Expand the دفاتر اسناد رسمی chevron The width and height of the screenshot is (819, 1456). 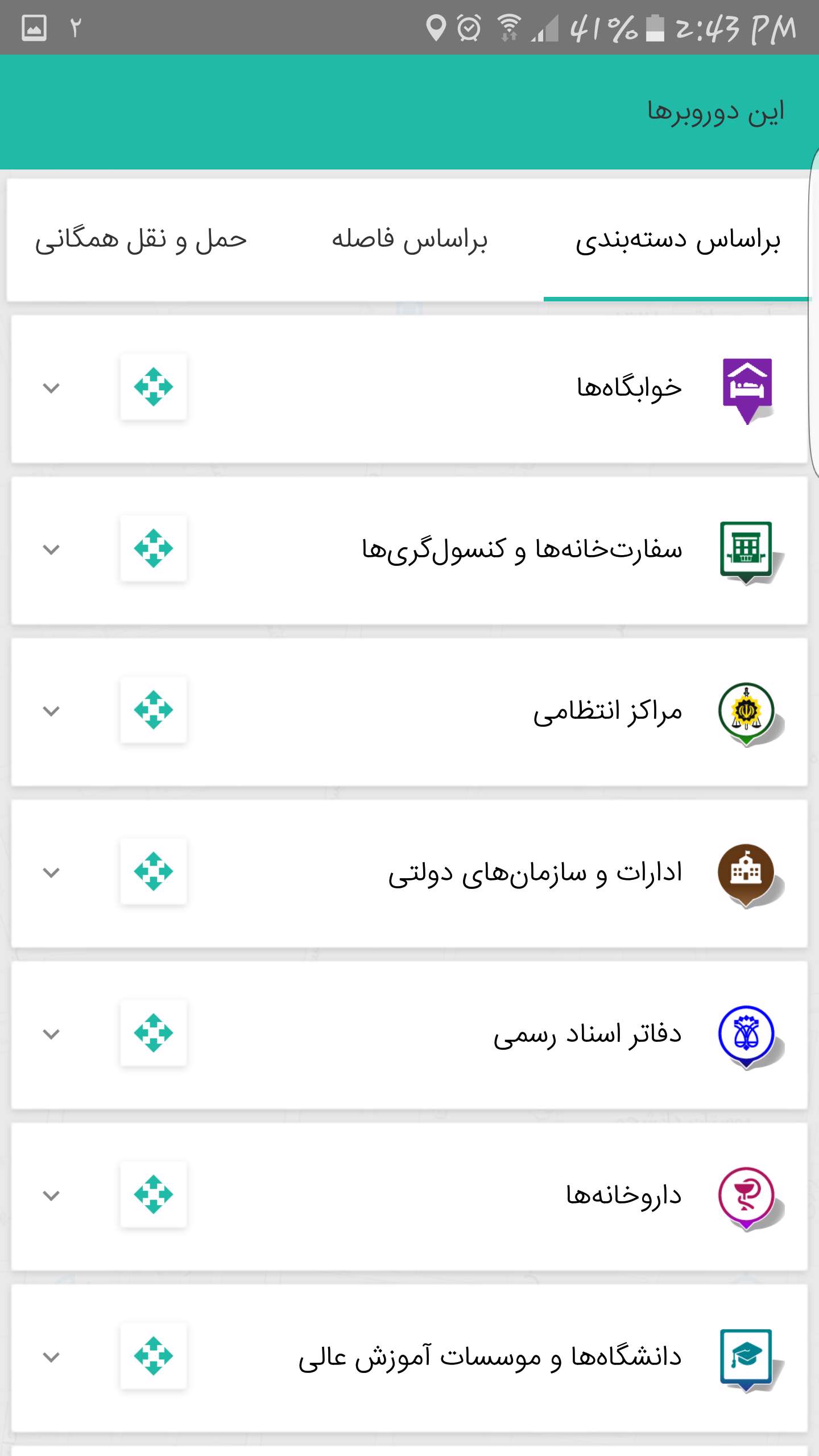pos(51,1034)
